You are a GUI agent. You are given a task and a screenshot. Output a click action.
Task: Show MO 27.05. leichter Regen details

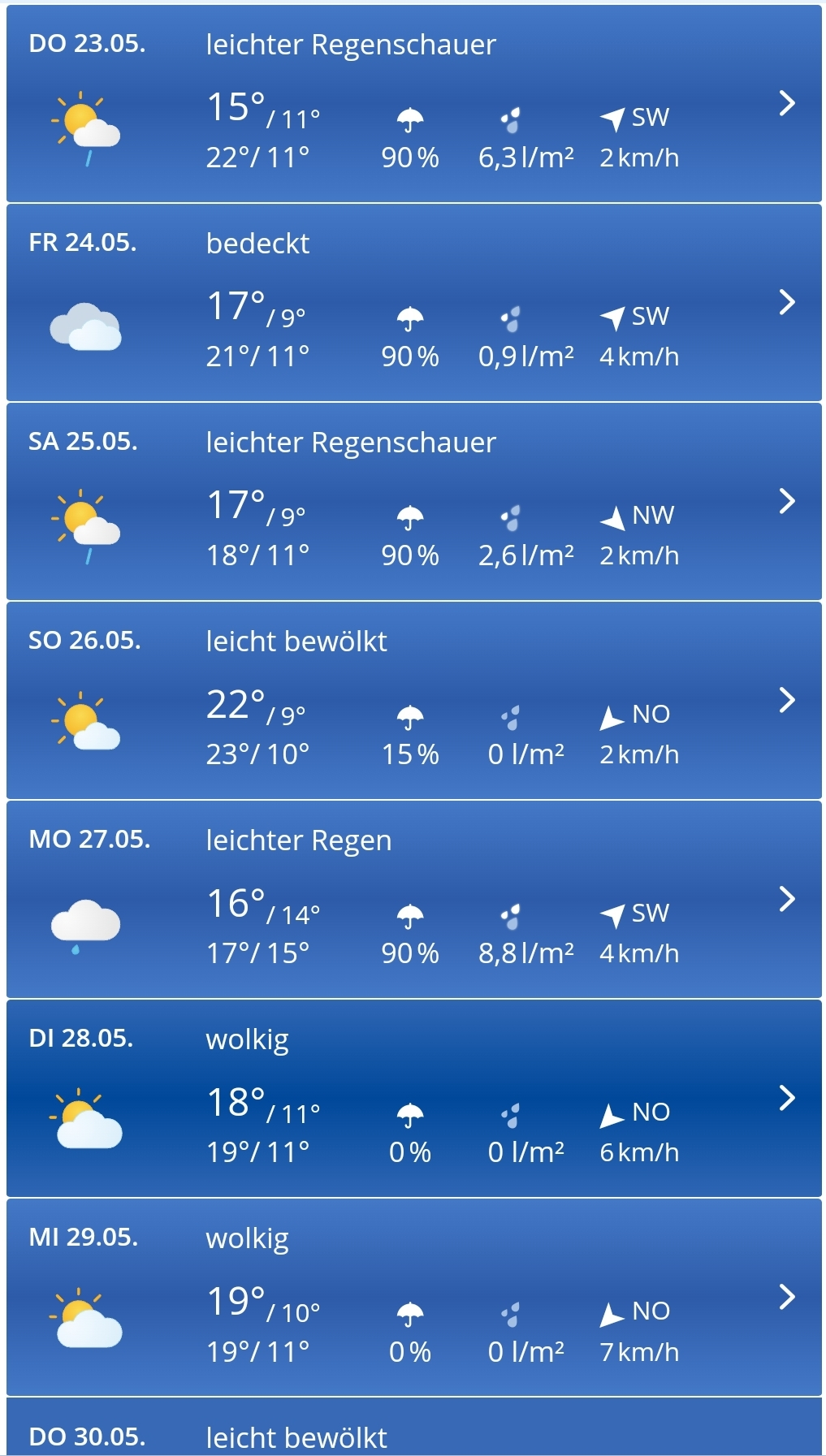click(785, 899)
